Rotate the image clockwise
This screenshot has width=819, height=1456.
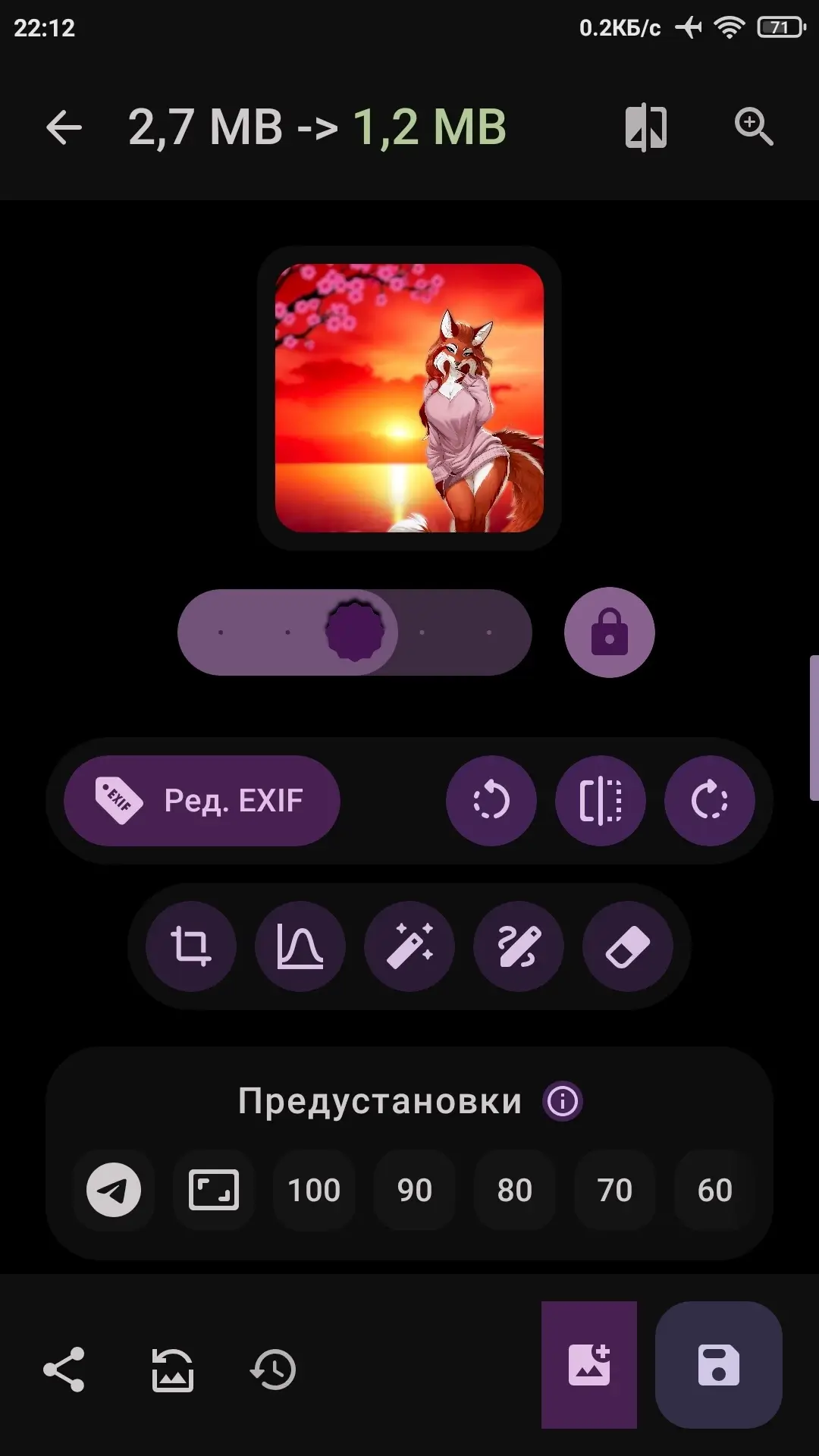[x=710, y=800]
